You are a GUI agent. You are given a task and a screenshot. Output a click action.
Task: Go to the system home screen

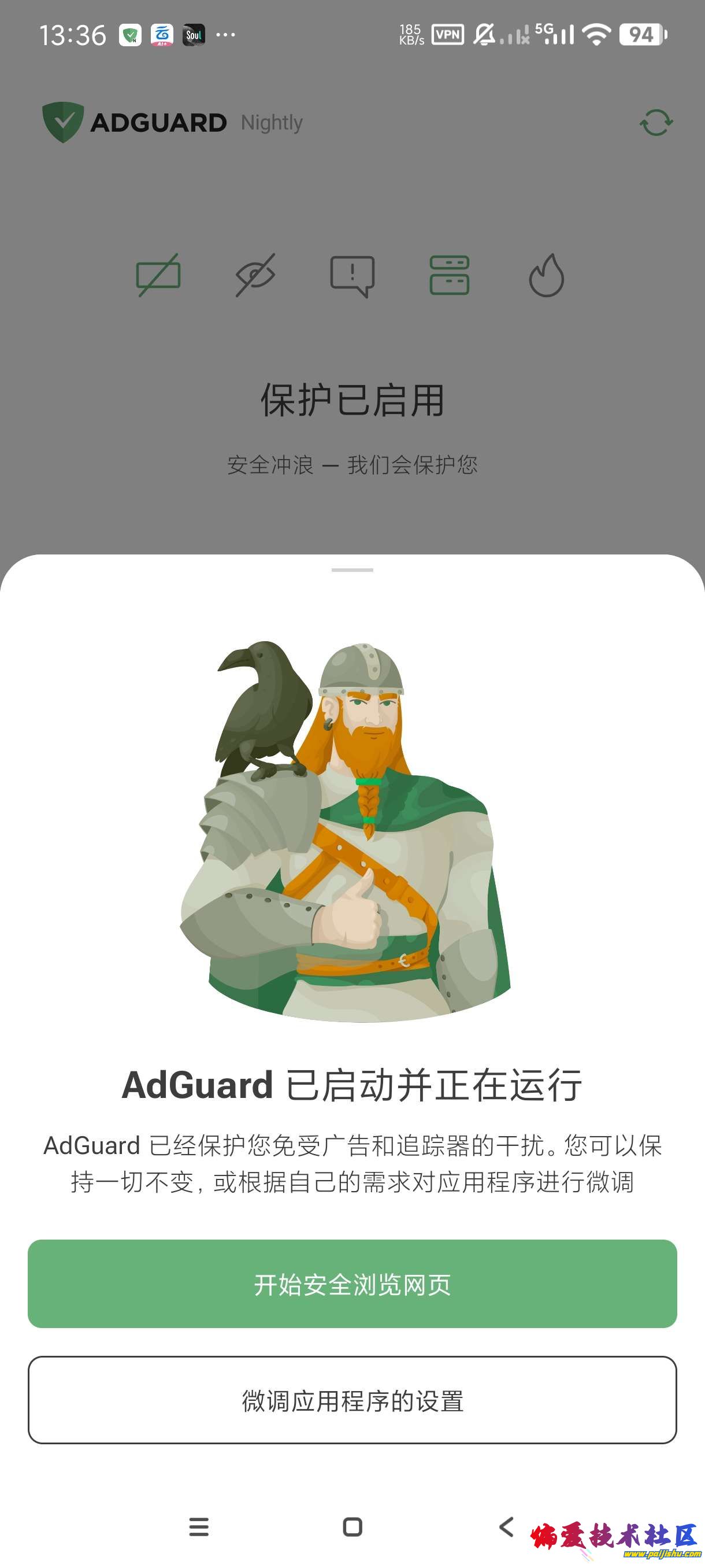coord(352,1526)
